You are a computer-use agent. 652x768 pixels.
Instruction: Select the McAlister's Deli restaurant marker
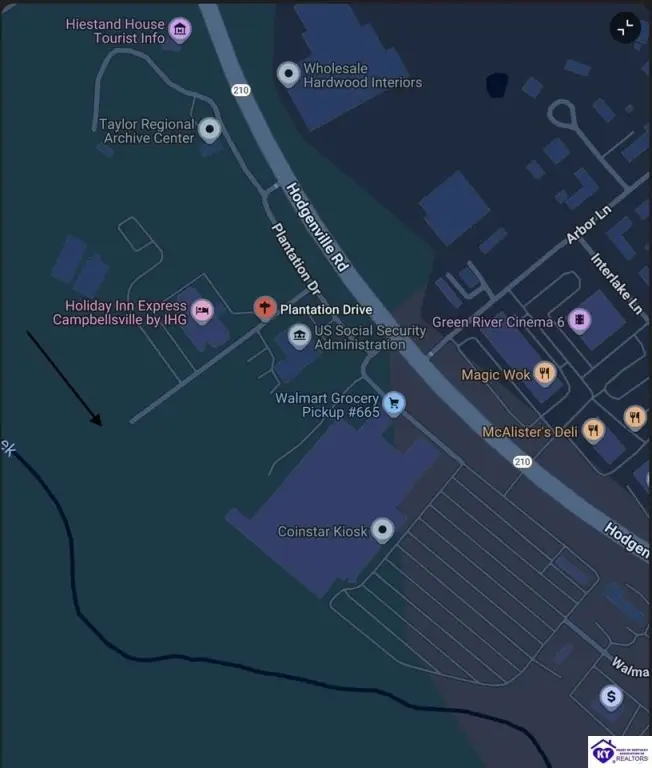click(x=594, y=431)
